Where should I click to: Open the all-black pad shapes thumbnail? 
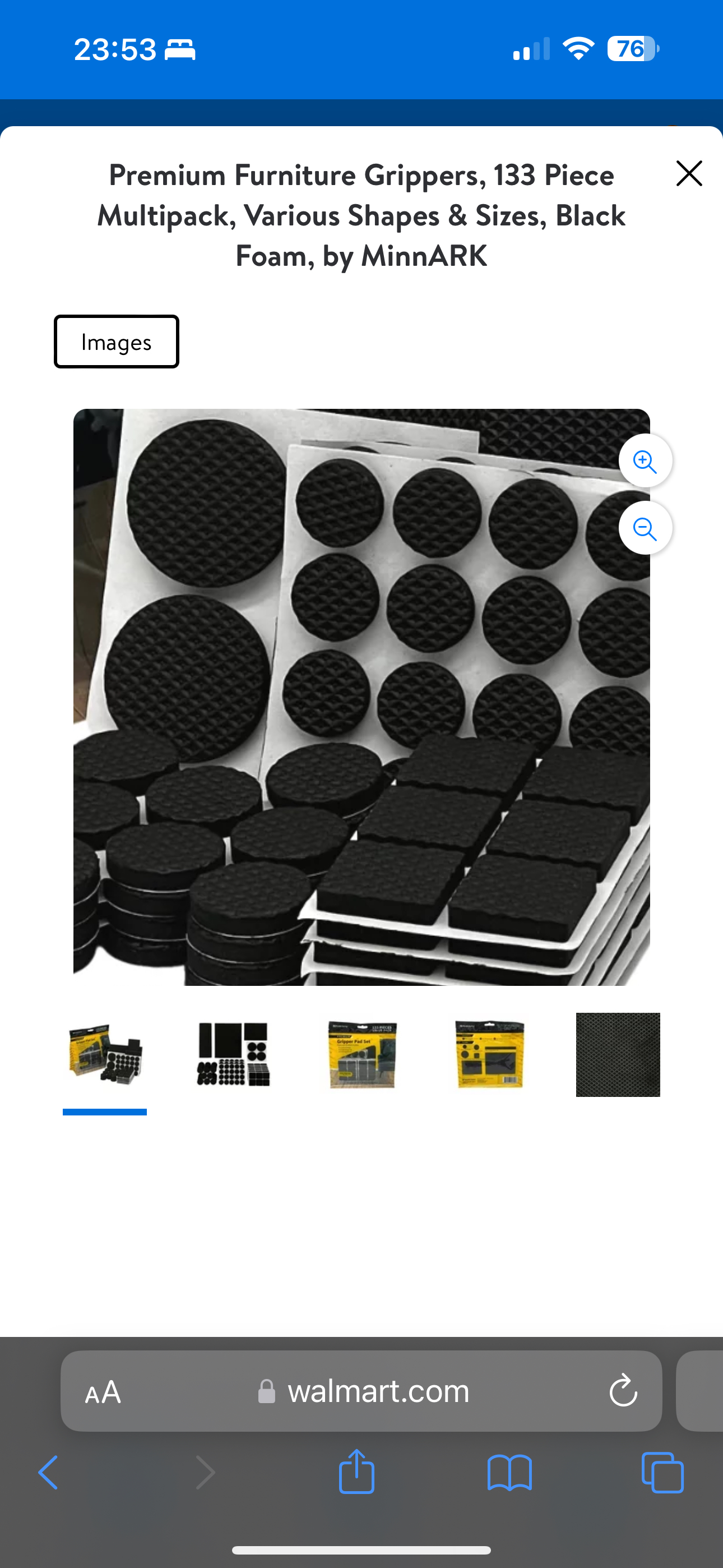coord(233,1054)
